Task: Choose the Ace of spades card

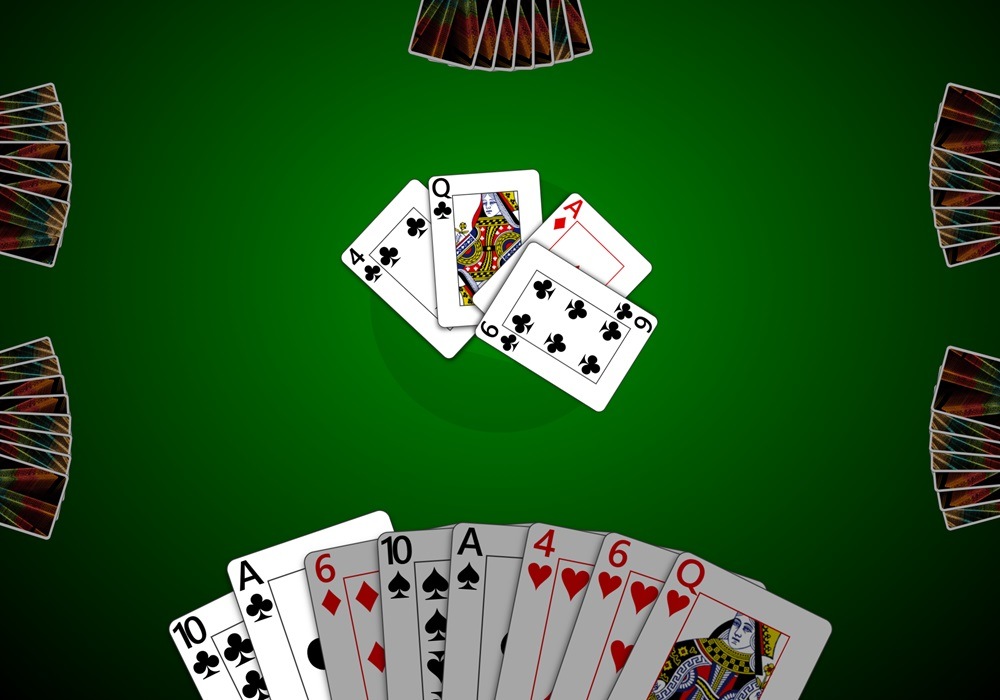Action: click(x=480, y=610)
